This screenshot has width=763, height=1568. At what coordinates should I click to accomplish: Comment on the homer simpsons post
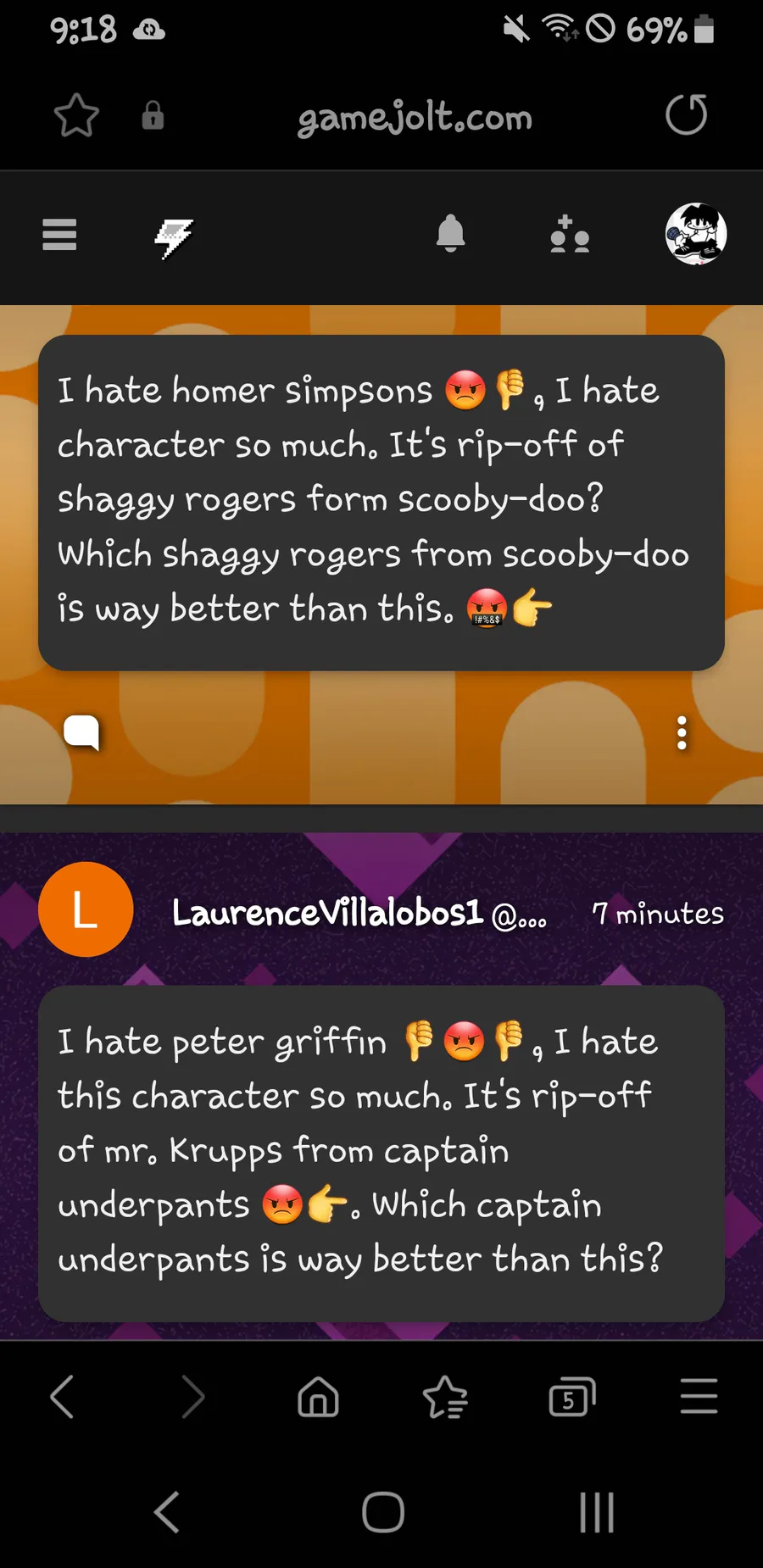click(x=82, y=732)
